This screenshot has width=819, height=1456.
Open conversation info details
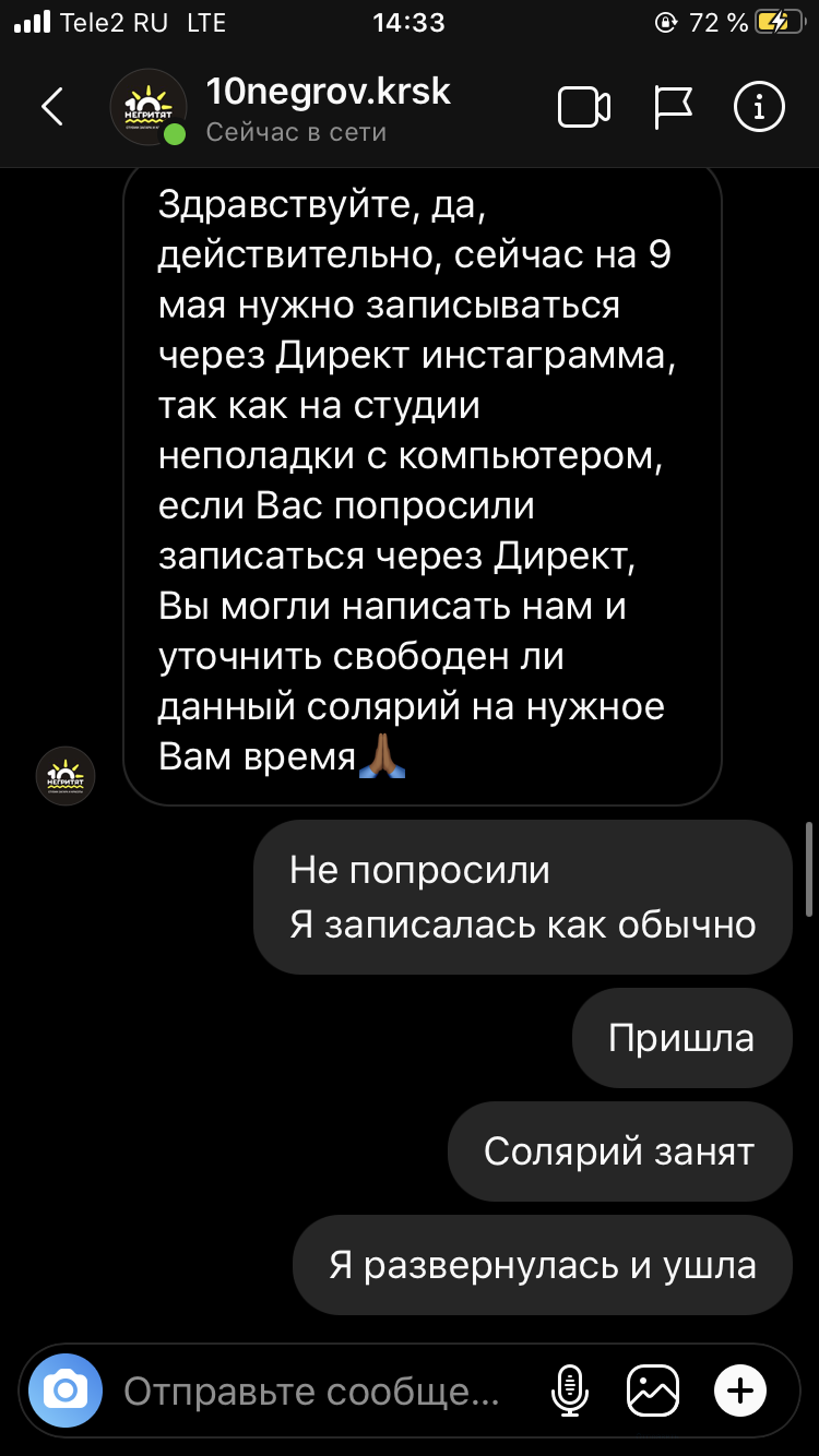758,107
